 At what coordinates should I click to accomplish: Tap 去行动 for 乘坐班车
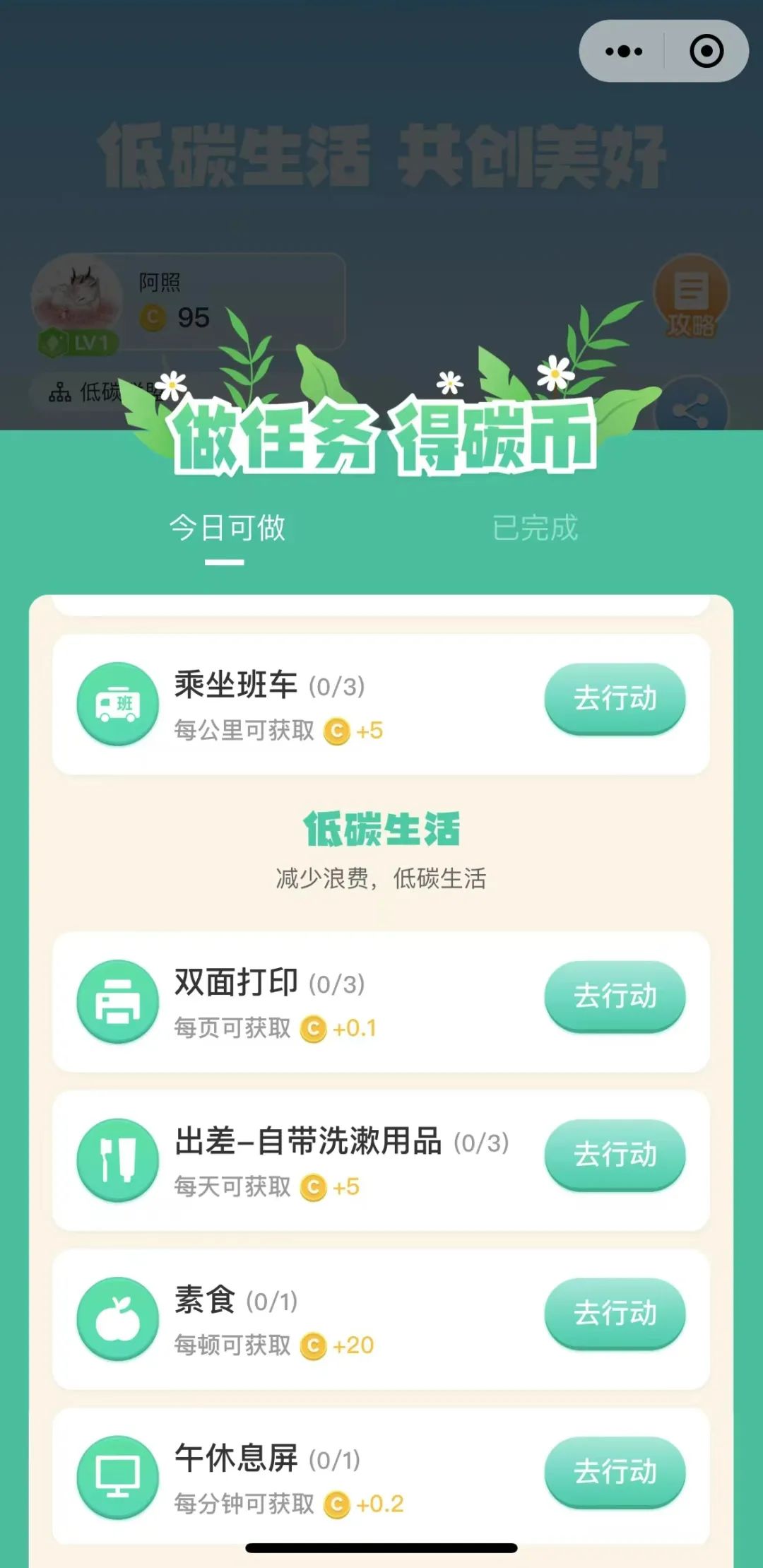point(615,698)
